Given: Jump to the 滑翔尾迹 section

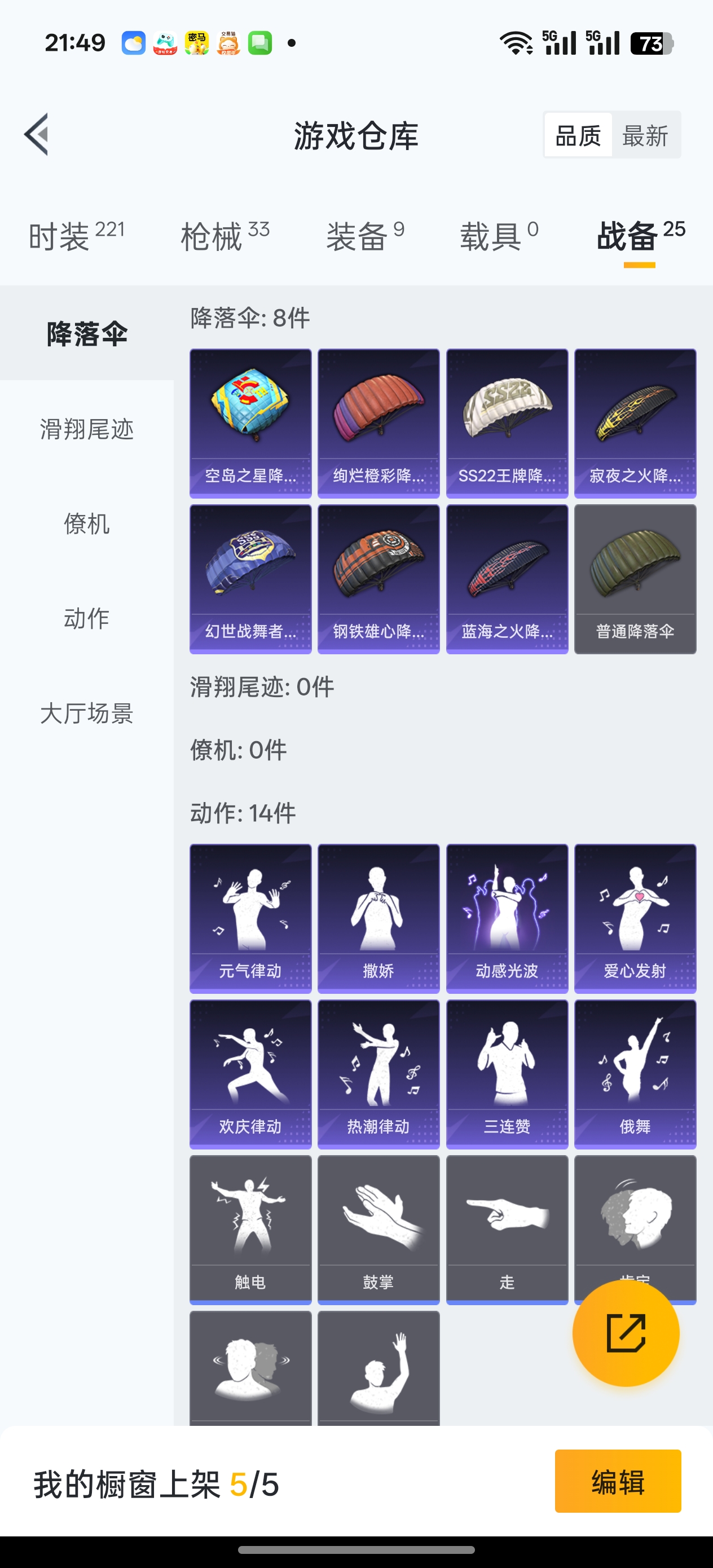Looking at the screenshot, I should (x=86, y=429).
